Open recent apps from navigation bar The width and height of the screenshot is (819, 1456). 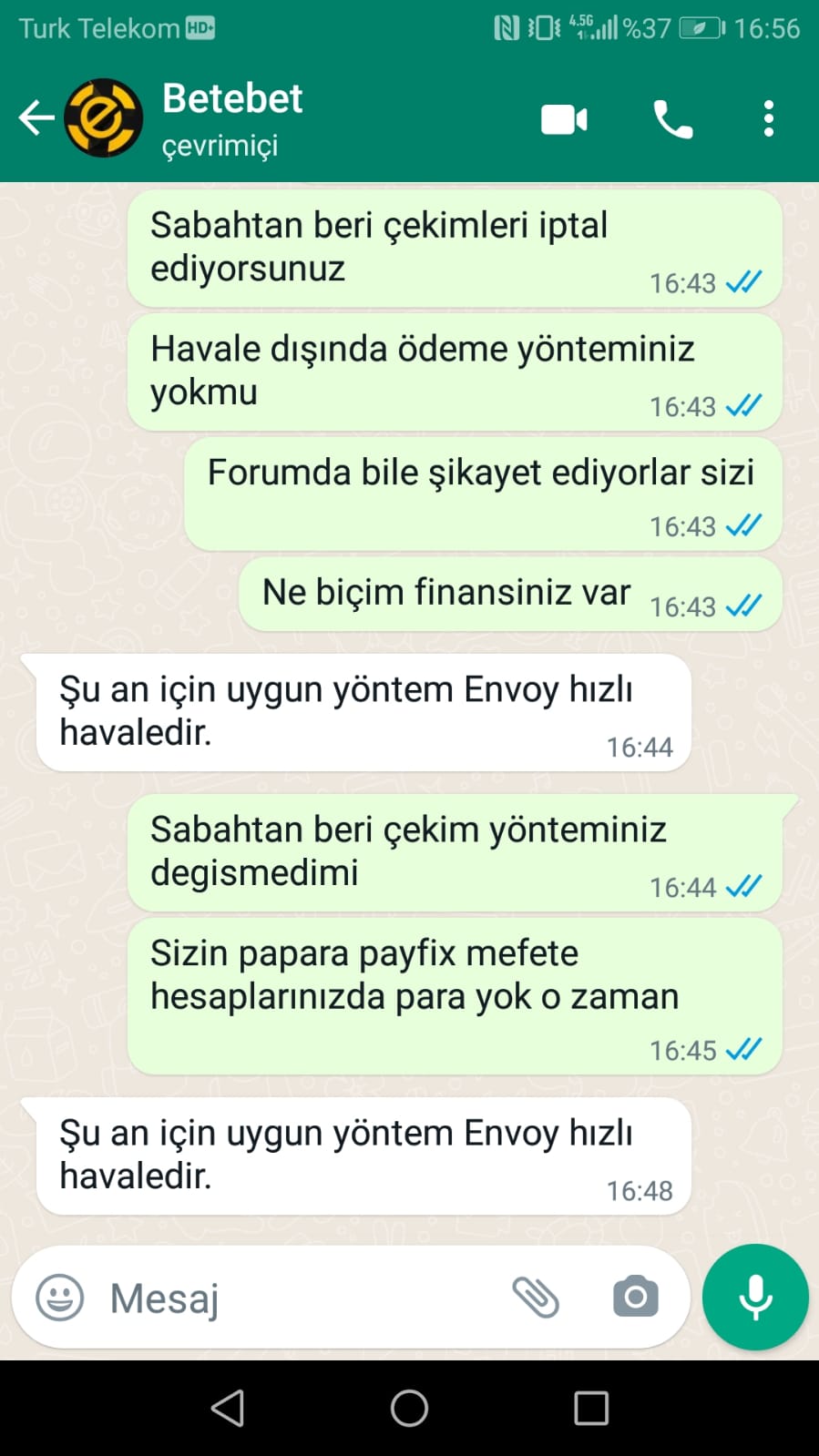(591, 1408)
